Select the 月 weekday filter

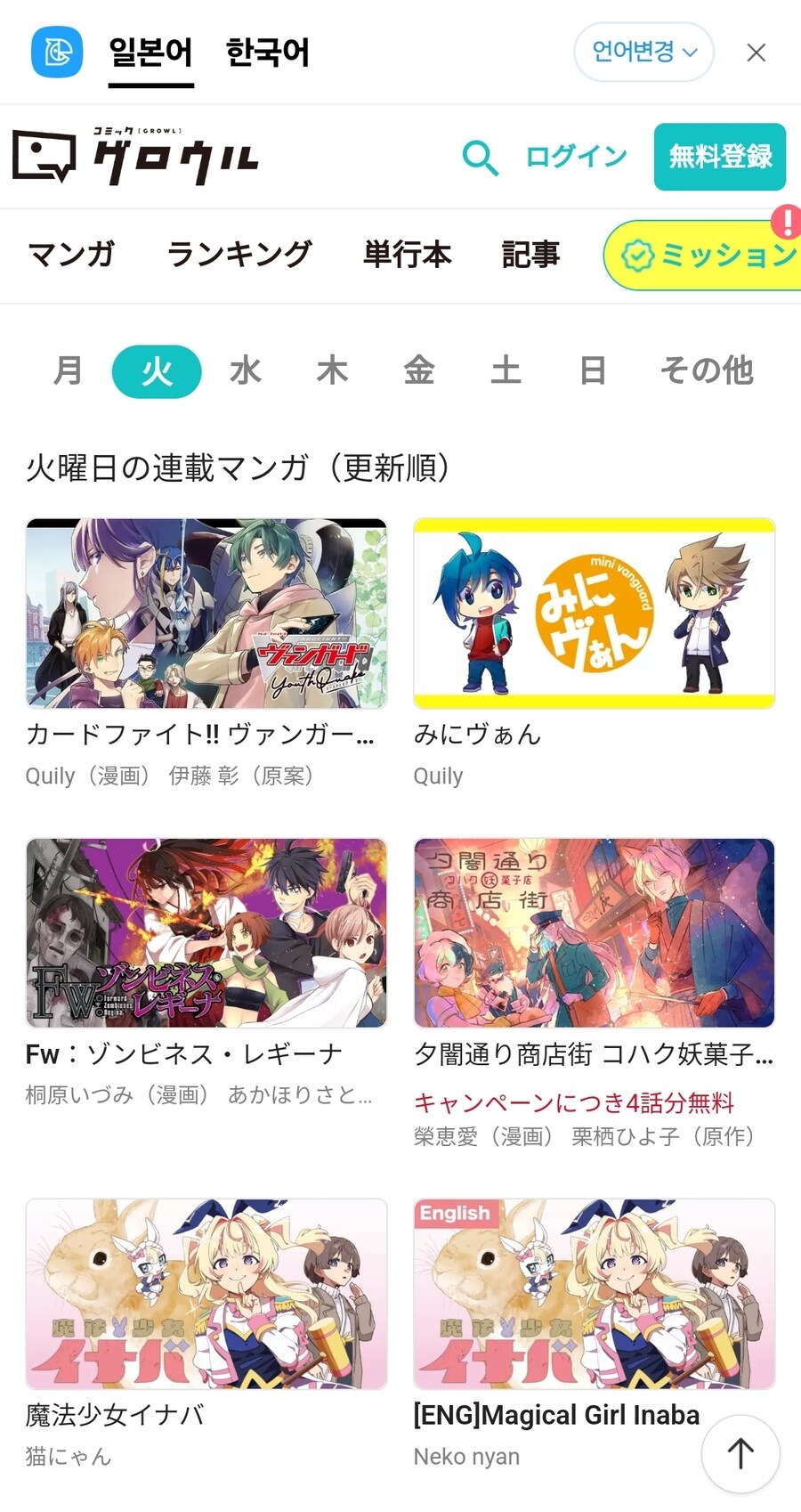pyautogui.click(x=68, y=370)
